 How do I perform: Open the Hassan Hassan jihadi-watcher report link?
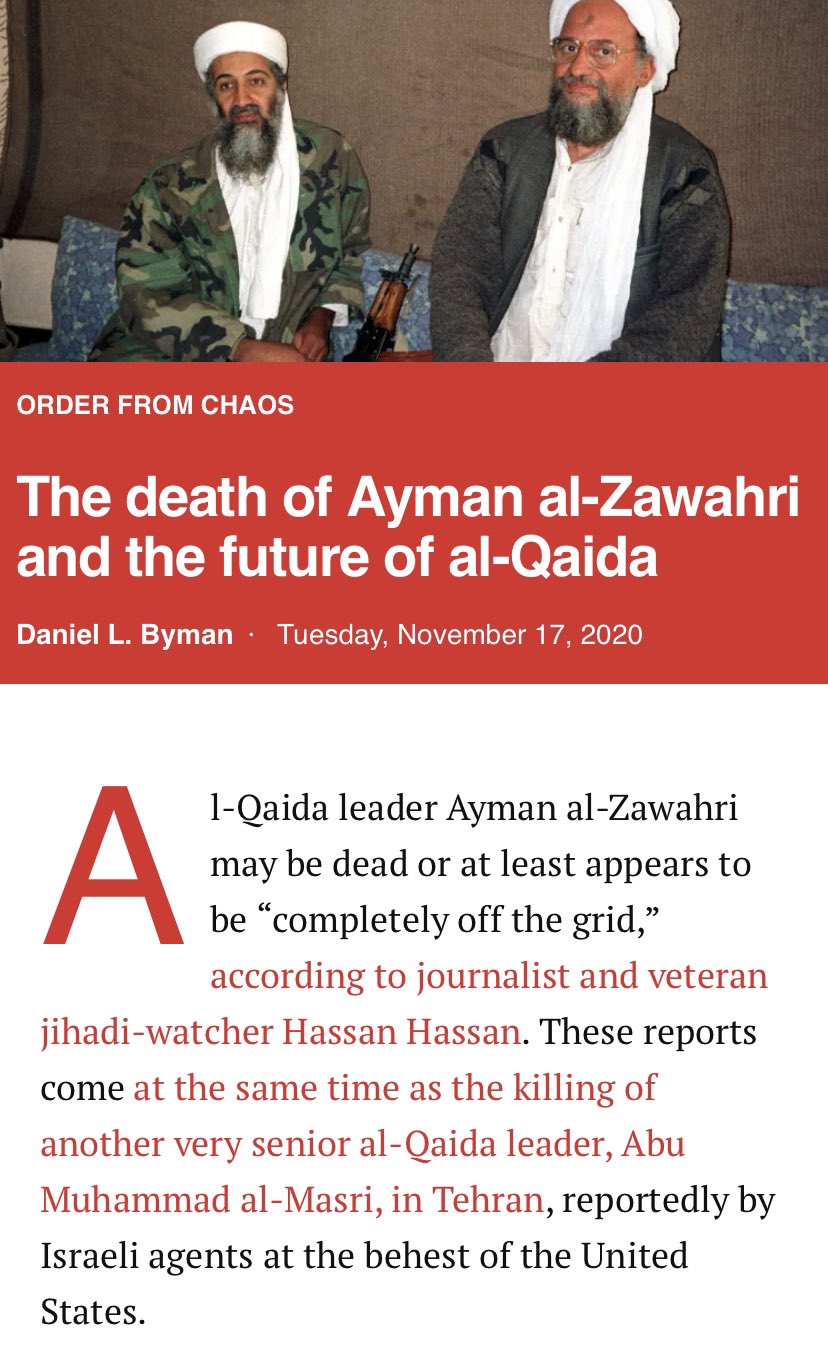point(488,976)
